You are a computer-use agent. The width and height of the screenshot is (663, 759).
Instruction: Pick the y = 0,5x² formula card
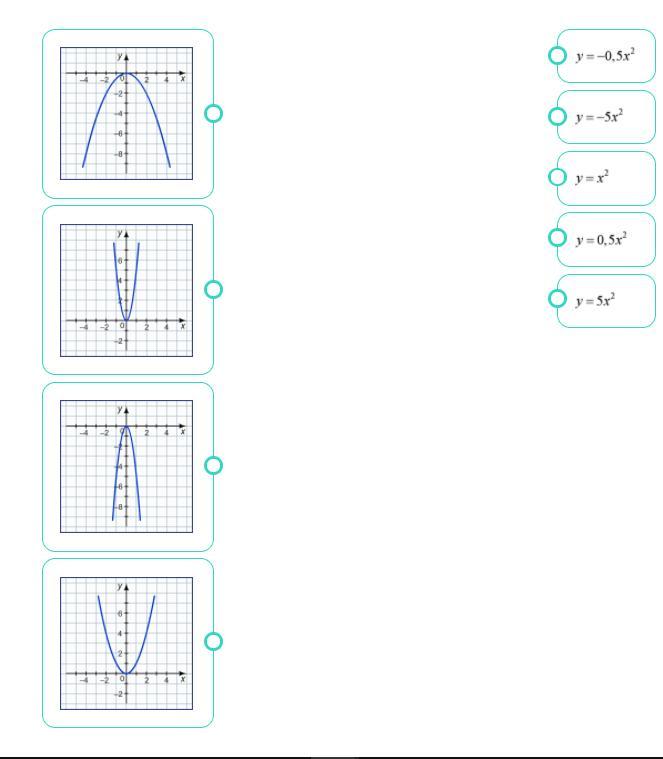tap(606, 239)
